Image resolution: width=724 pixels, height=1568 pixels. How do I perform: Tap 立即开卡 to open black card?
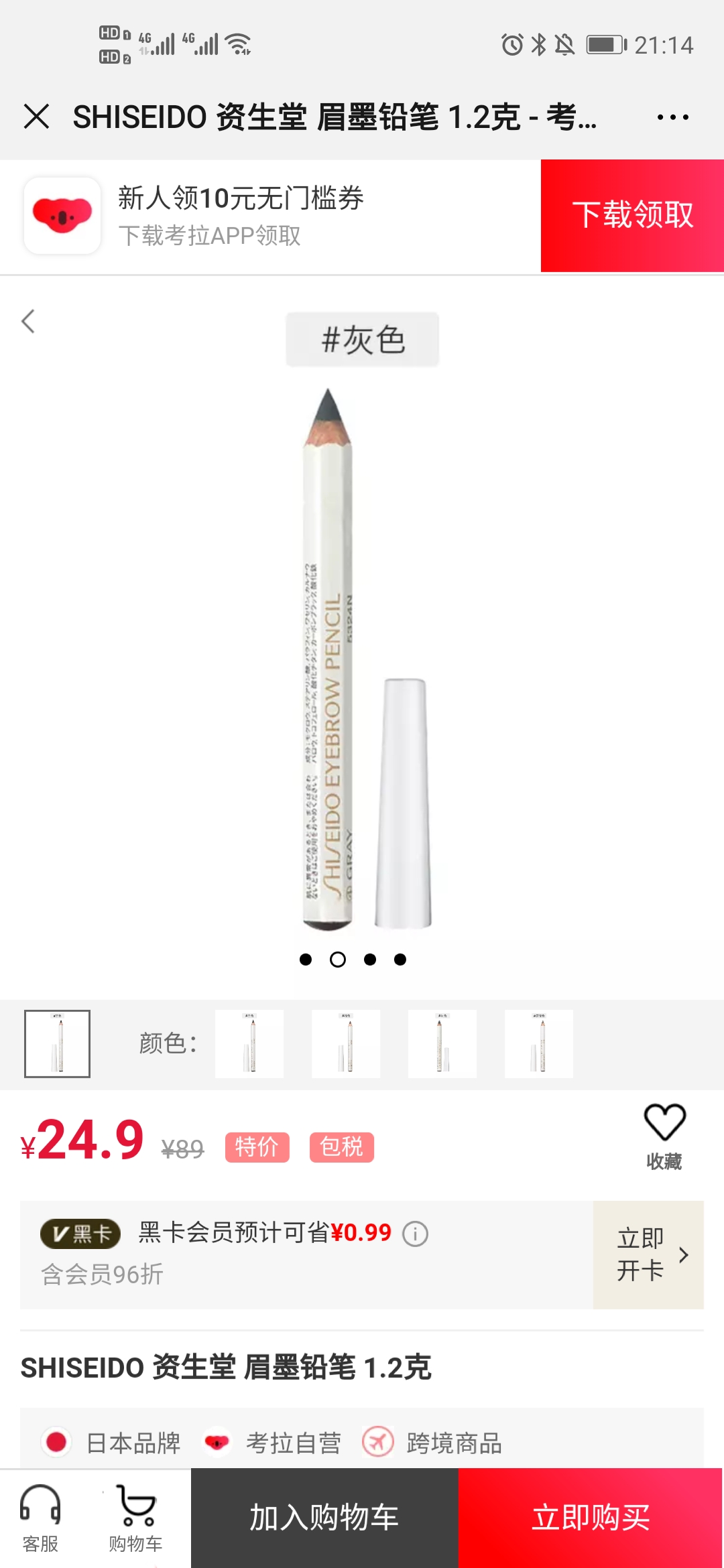point(648,1254)
